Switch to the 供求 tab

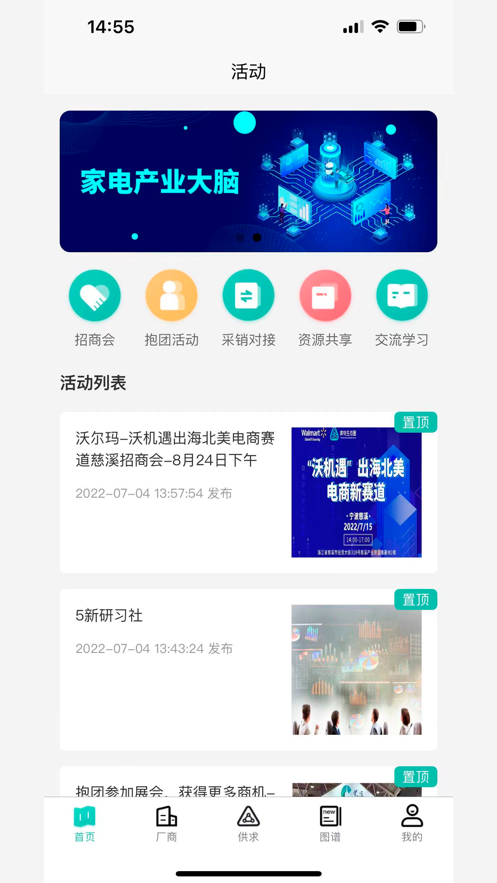point(248,824)
